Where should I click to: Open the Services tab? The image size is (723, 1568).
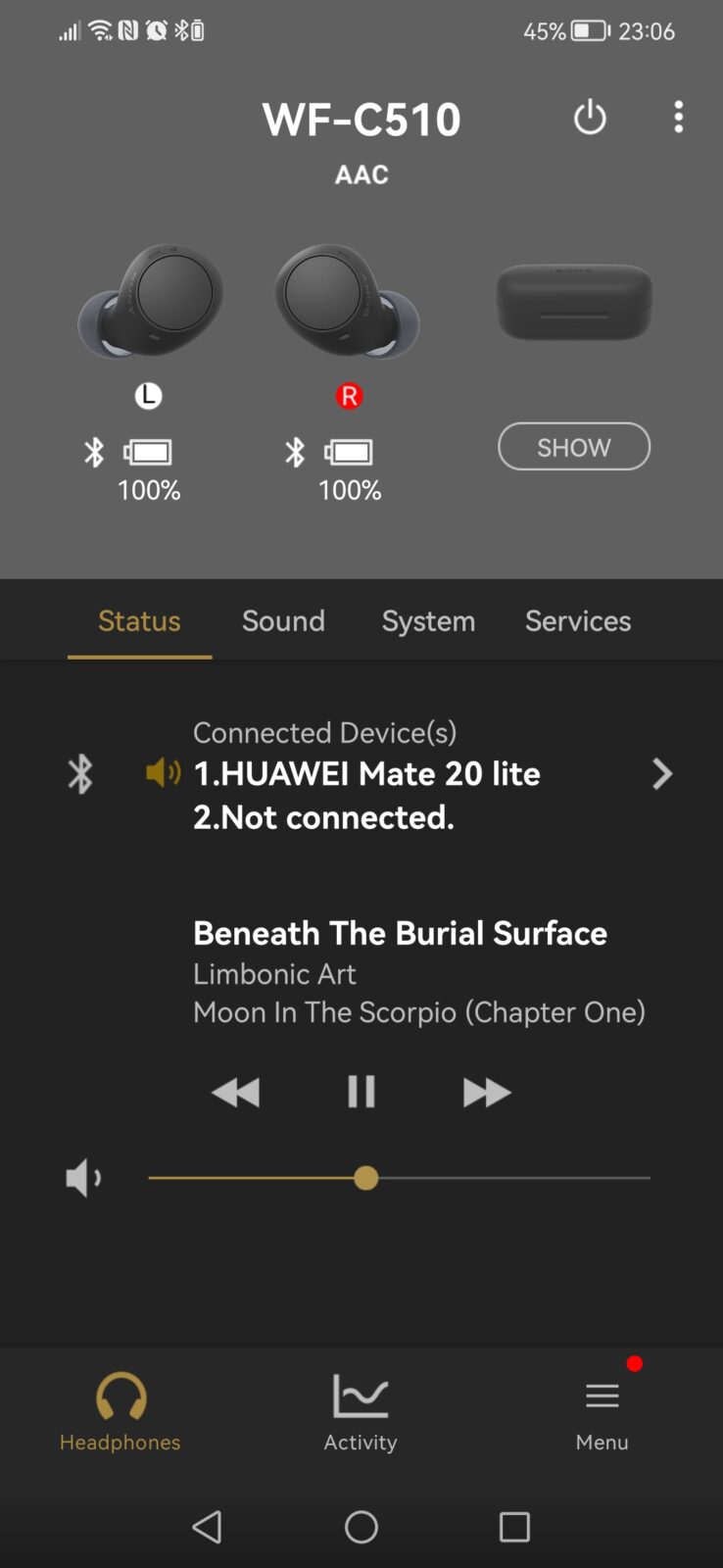577,621
